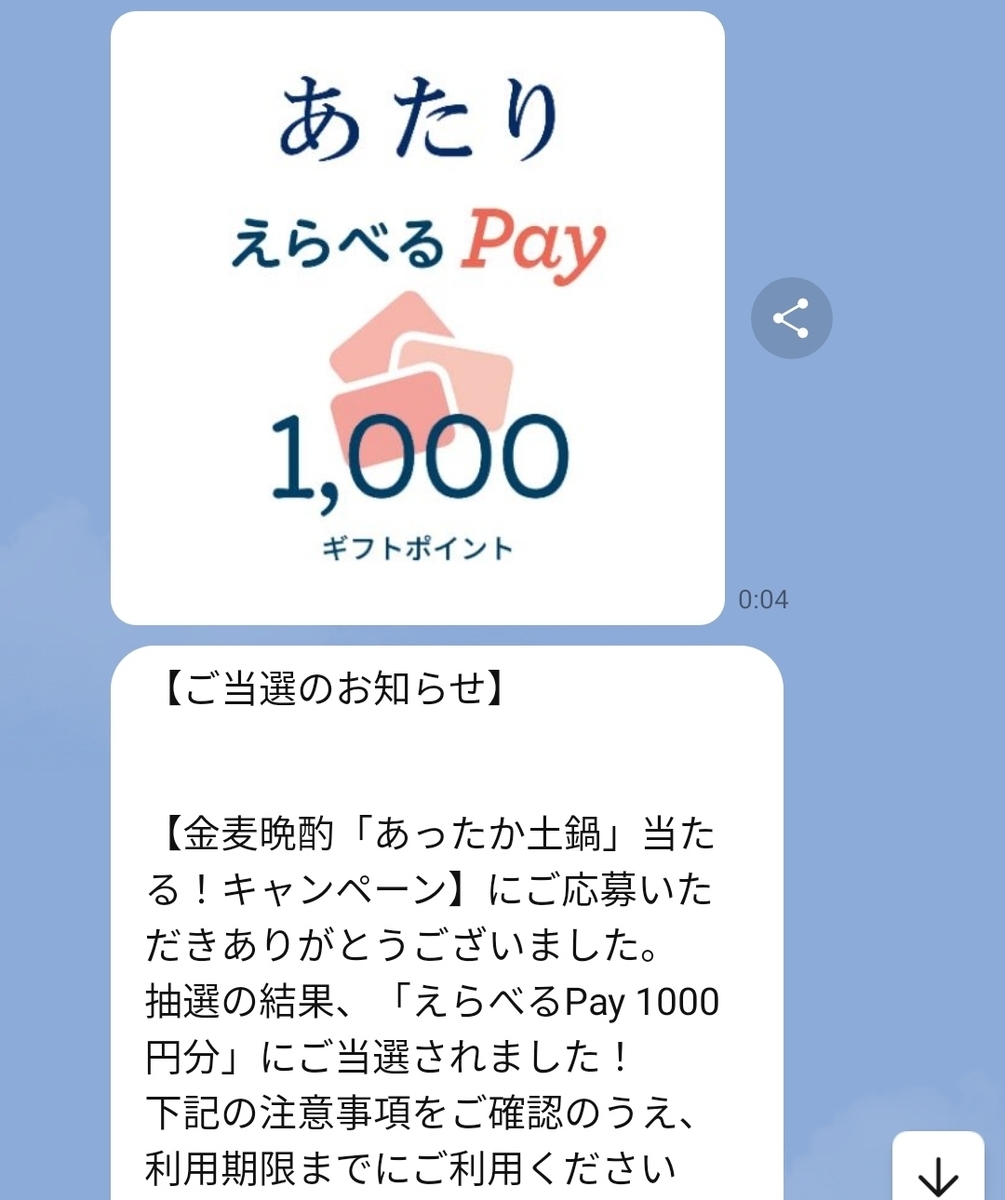Share the えらべるPay winning image
Screen dimensions: 1005x1200
791,318
